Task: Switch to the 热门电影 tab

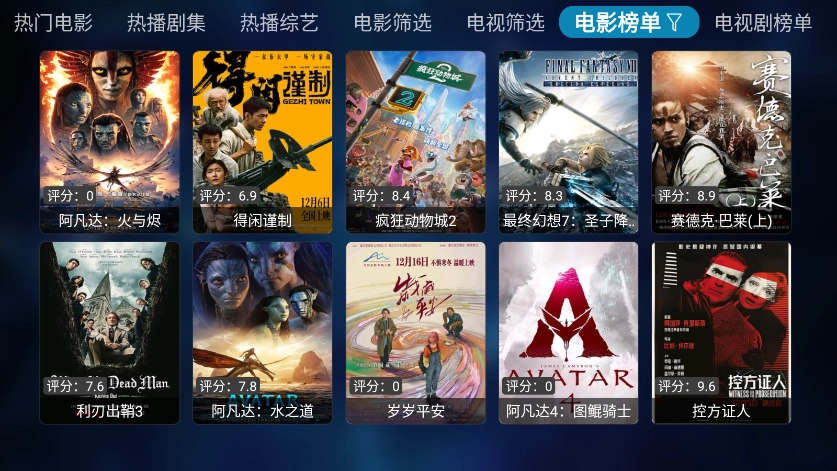Action: [x=53, y=22]
